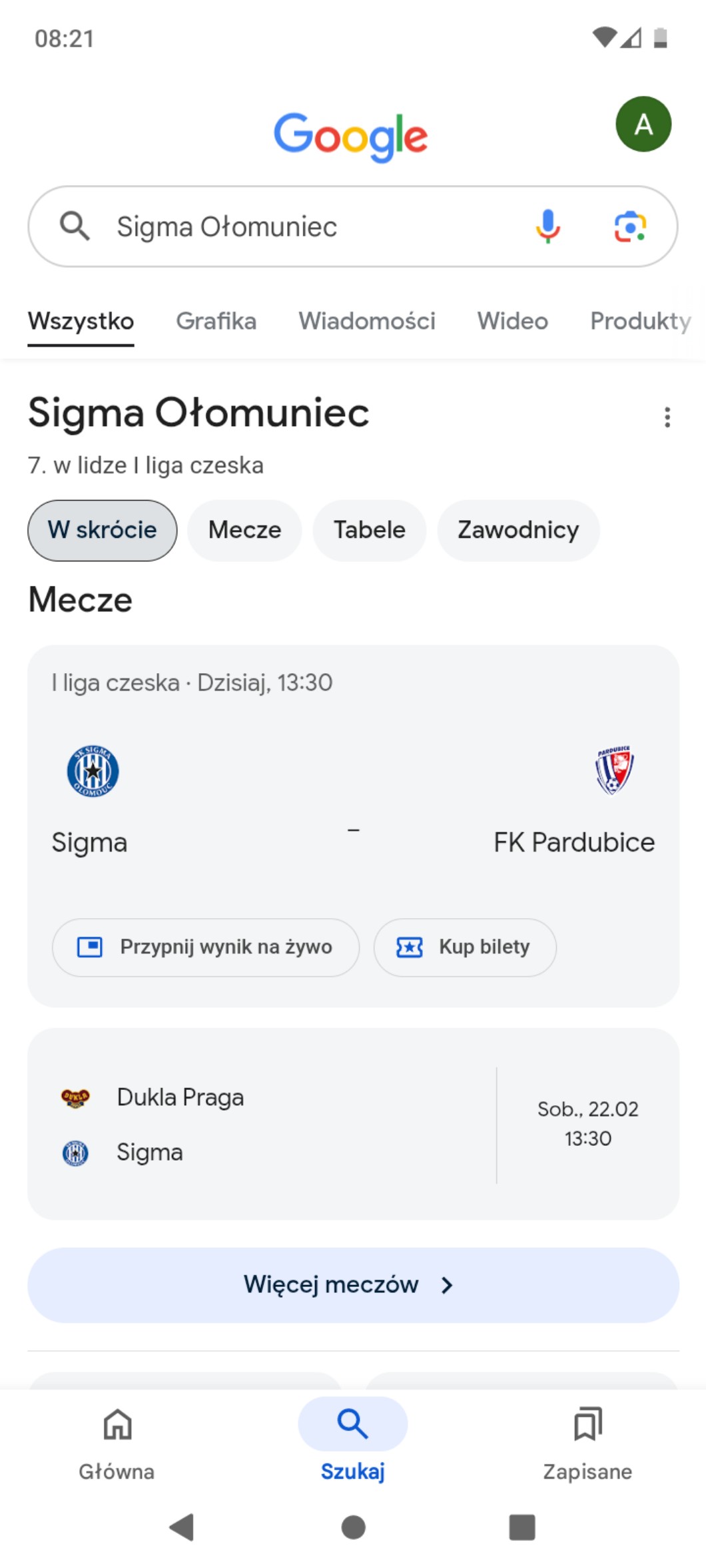Tap Przypnij wynik na żywo
This screenshot has width=706, height=1568.
click(206, 947)
